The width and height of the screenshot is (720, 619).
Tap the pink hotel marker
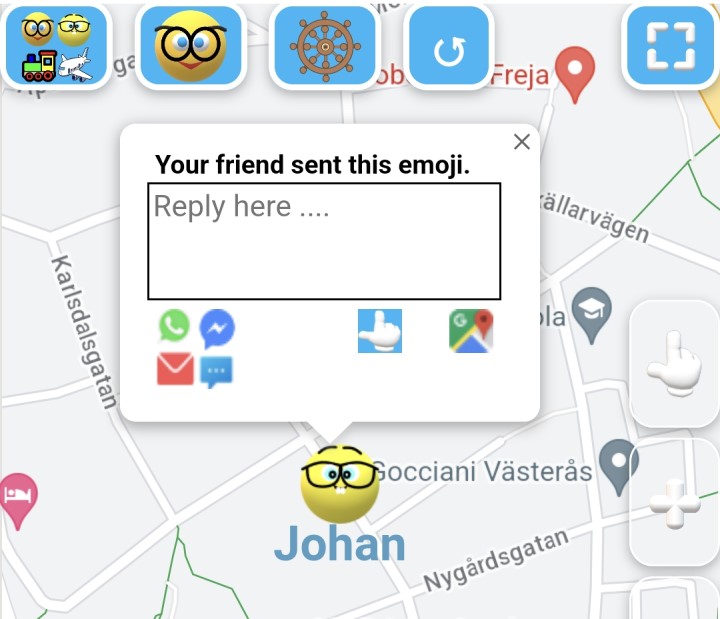18,496
